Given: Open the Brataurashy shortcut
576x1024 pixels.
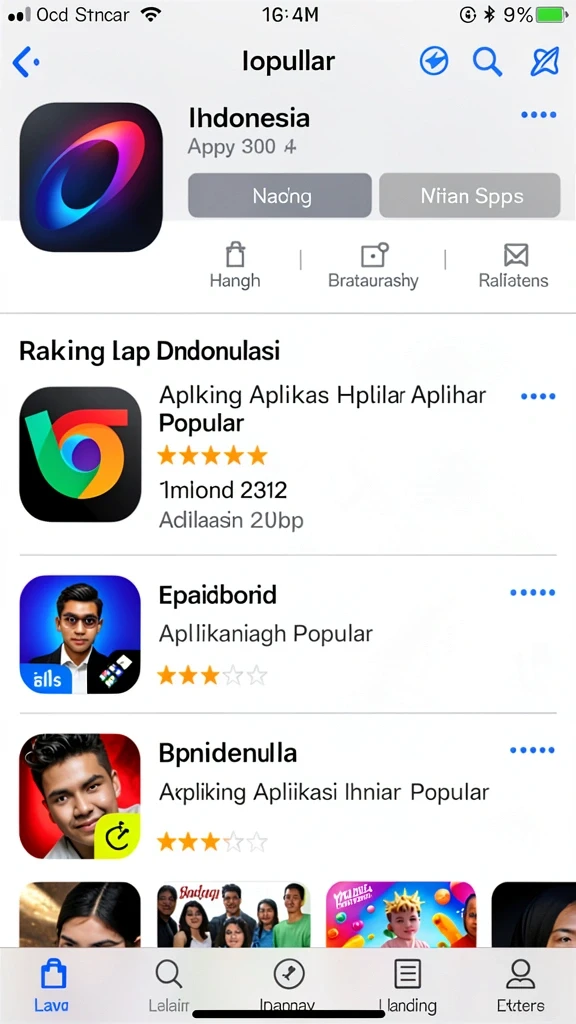Looking at the screenshot, I should point(373,265).
